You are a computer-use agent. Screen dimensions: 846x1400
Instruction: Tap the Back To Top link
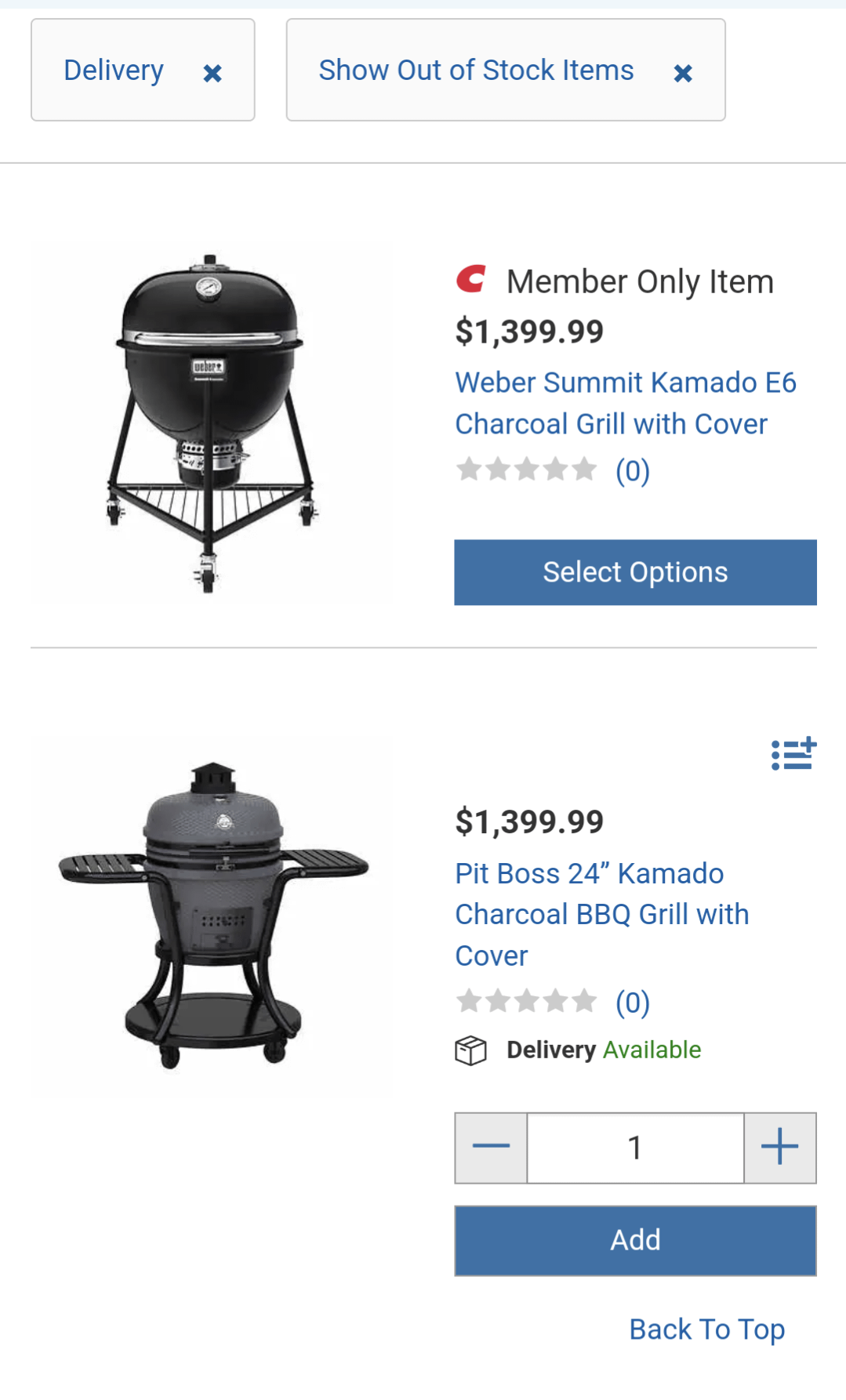707,1329
